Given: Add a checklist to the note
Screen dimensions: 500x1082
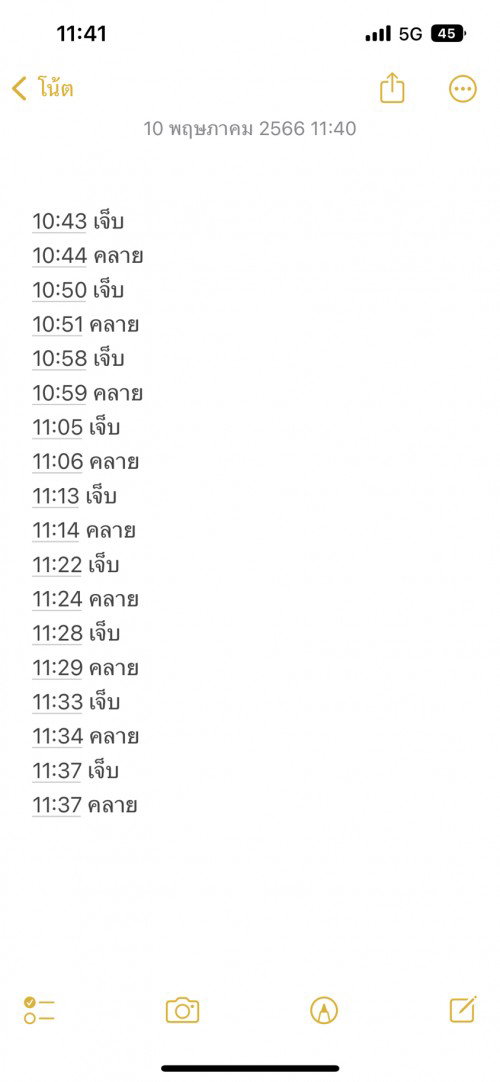Looking at the screenshot, I should tap(39, 1010).
